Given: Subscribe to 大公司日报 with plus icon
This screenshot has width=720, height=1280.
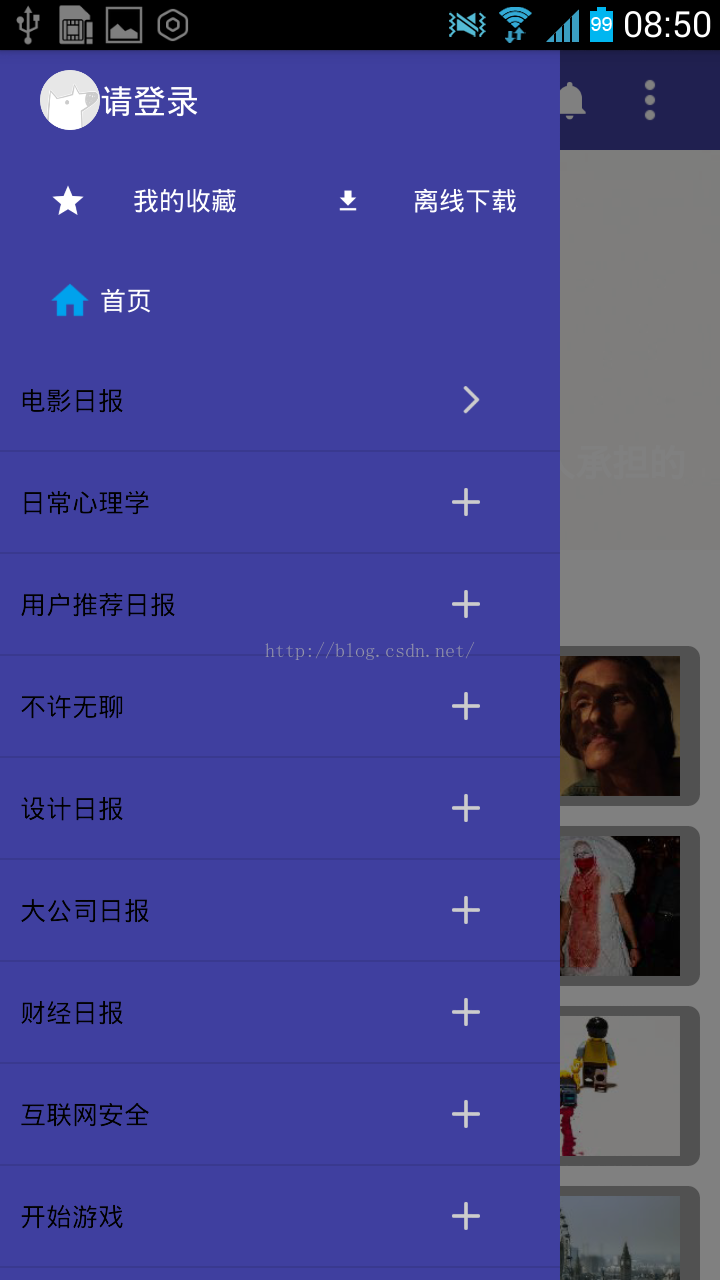Looking at the screenshot, I should (x=466, y=910).
